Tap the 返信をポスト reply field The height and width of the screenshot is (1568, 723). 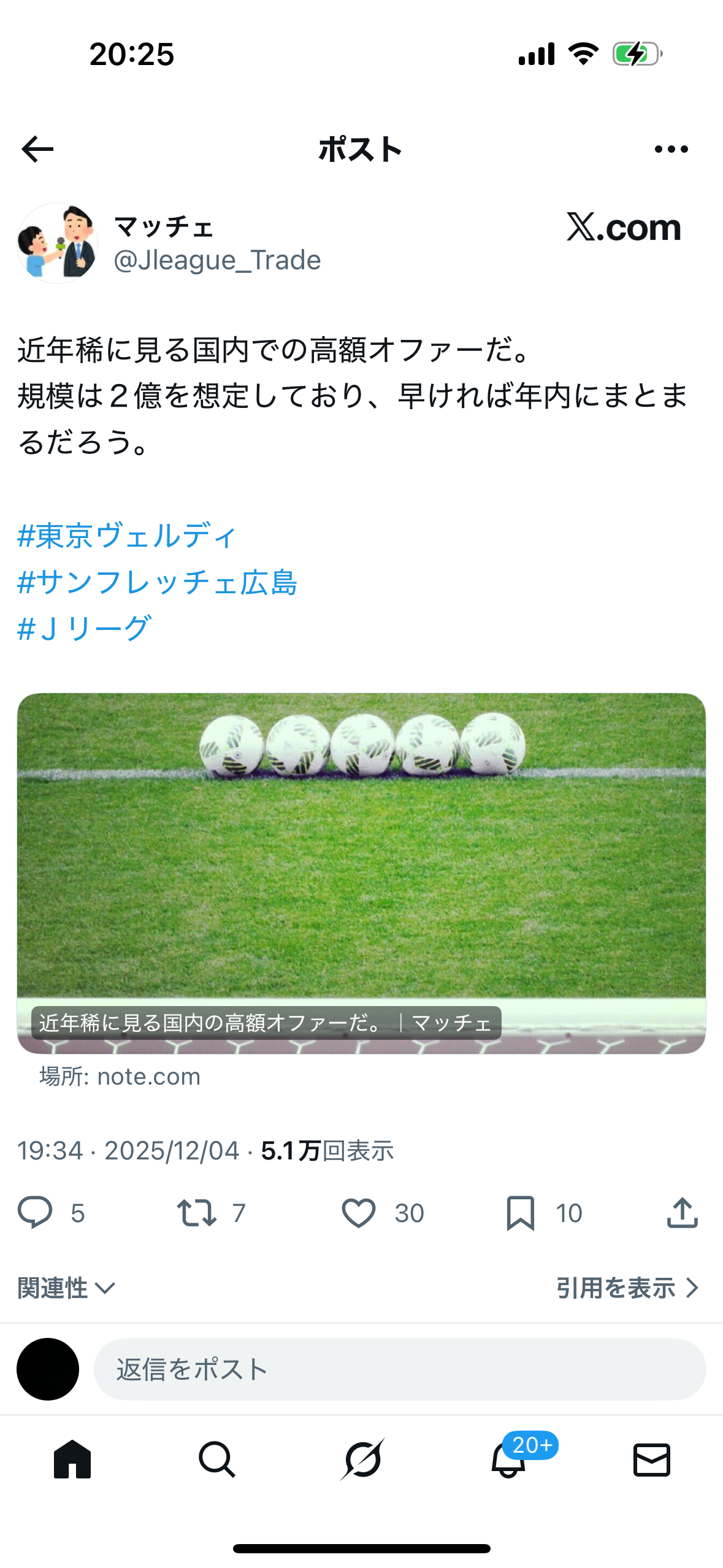[399, 1369]
